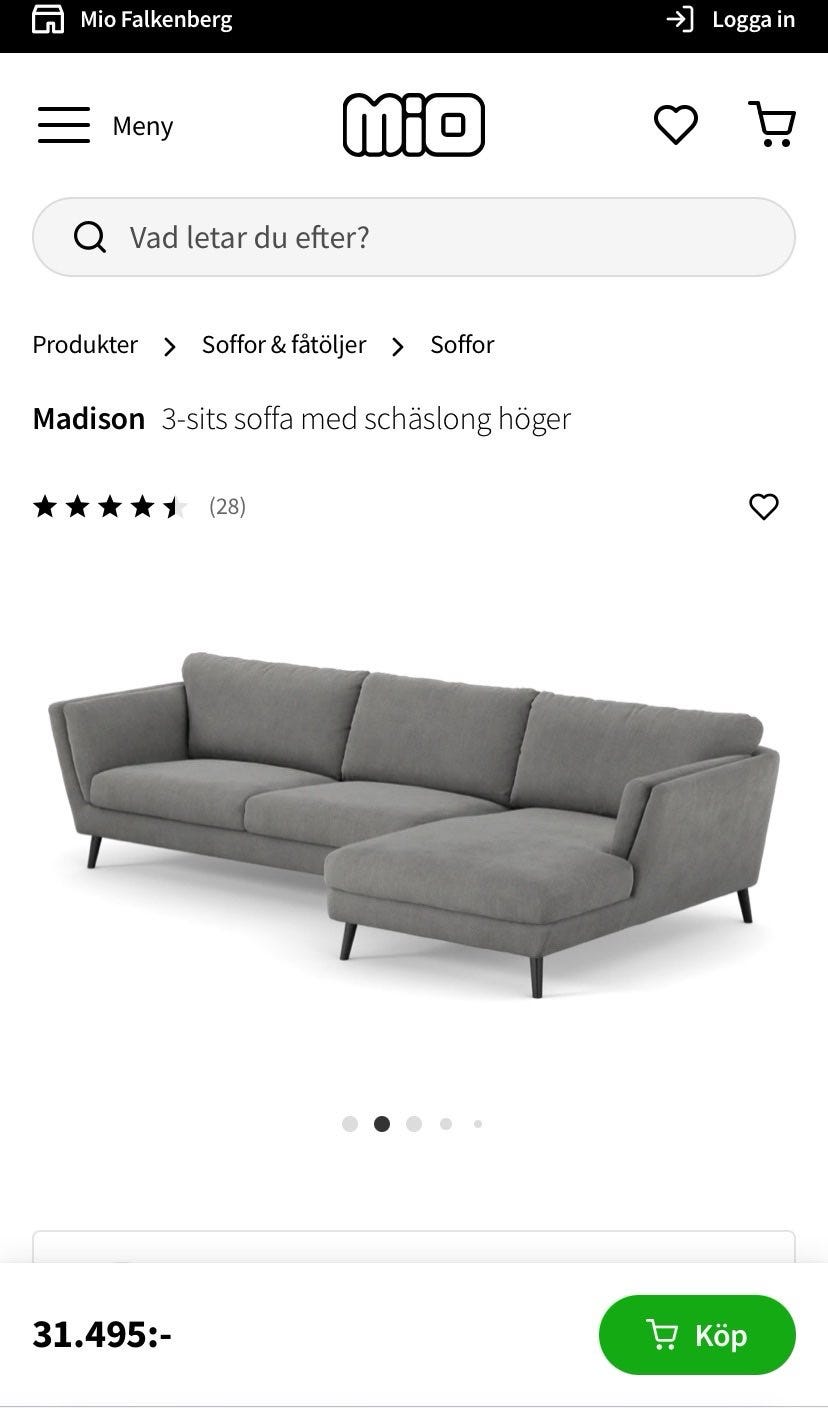
Task: Open the favorites heart in the header
Action: [676, 124]
